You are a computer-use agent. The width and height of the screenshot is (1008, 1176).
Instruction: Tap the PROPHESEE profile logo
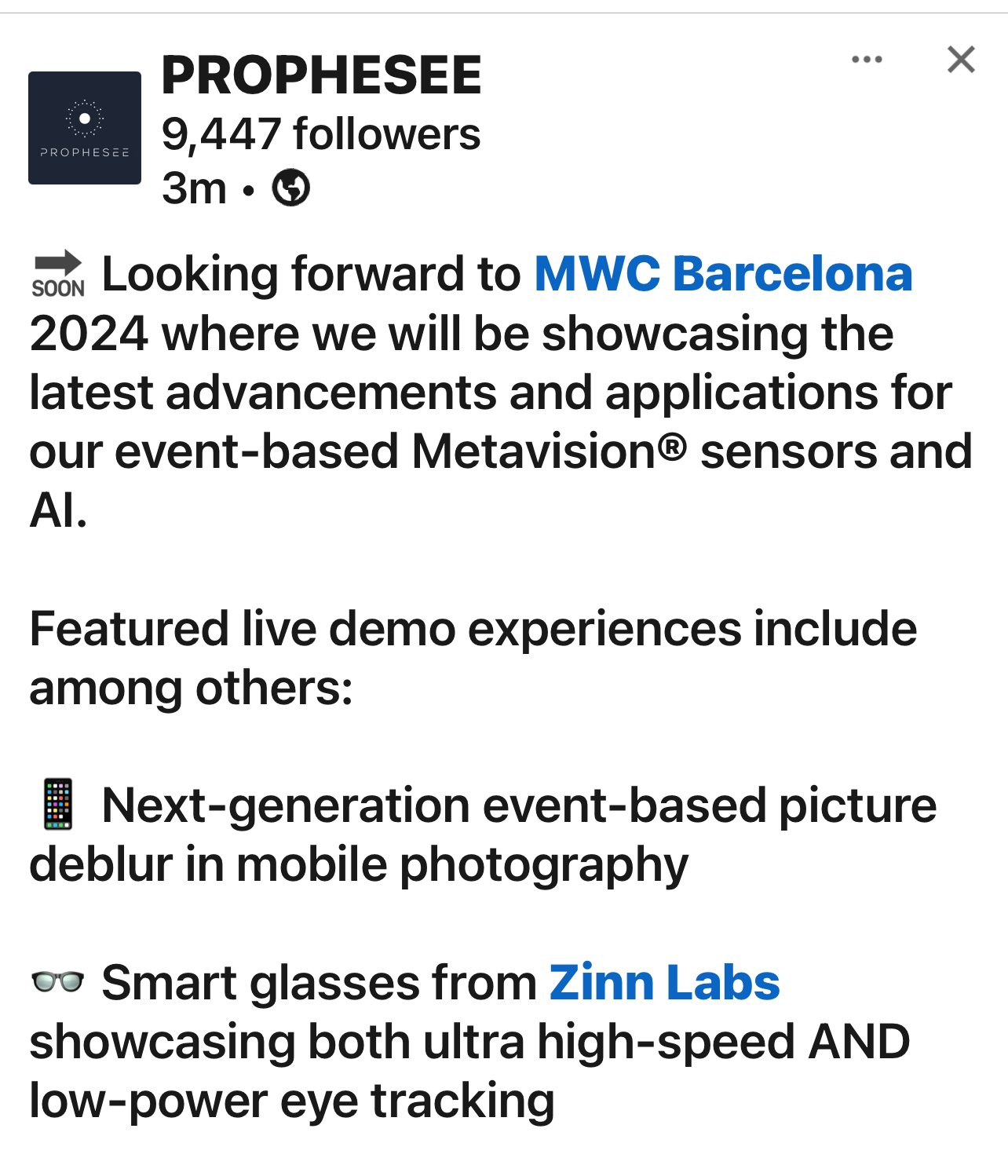point(85,128)
